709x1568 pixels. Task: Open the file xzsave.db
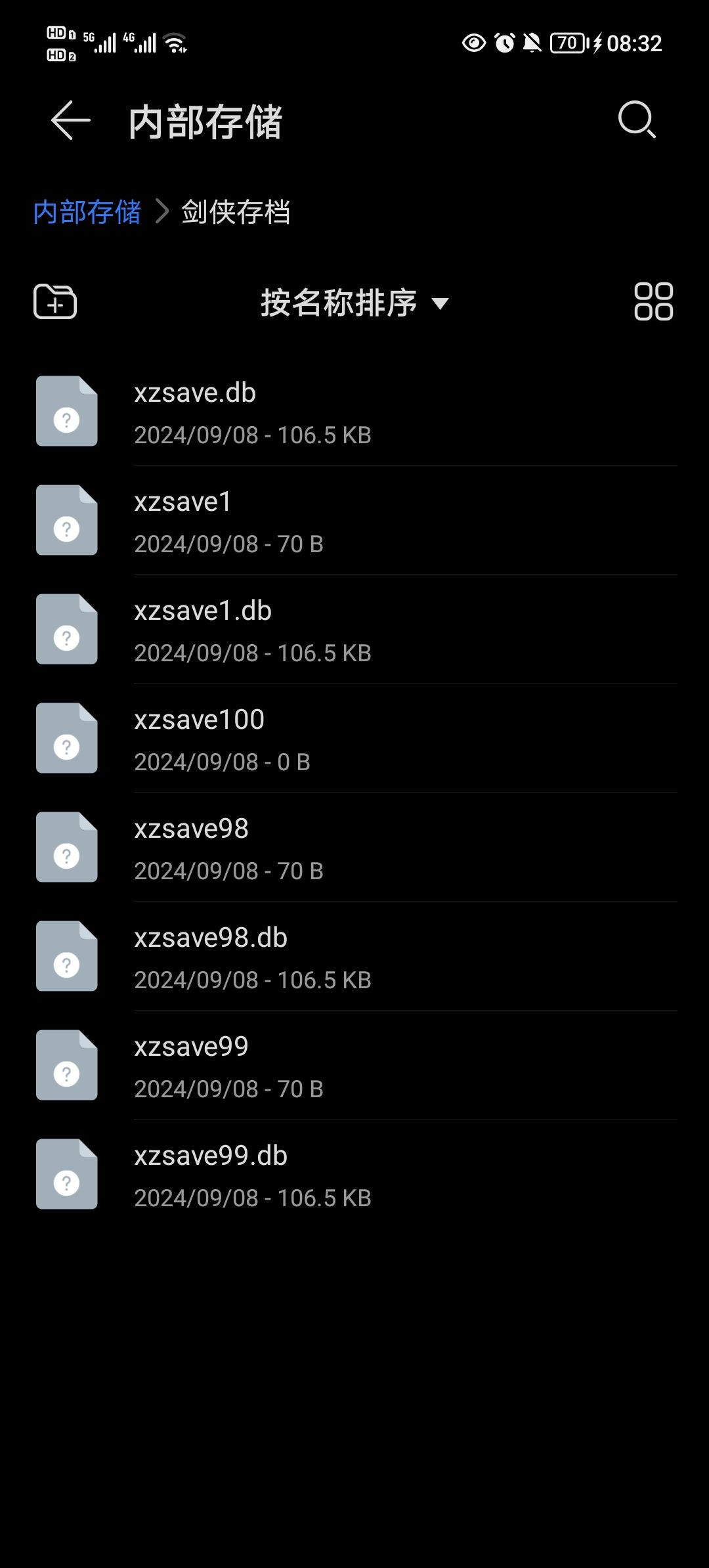tap(354, 412)
